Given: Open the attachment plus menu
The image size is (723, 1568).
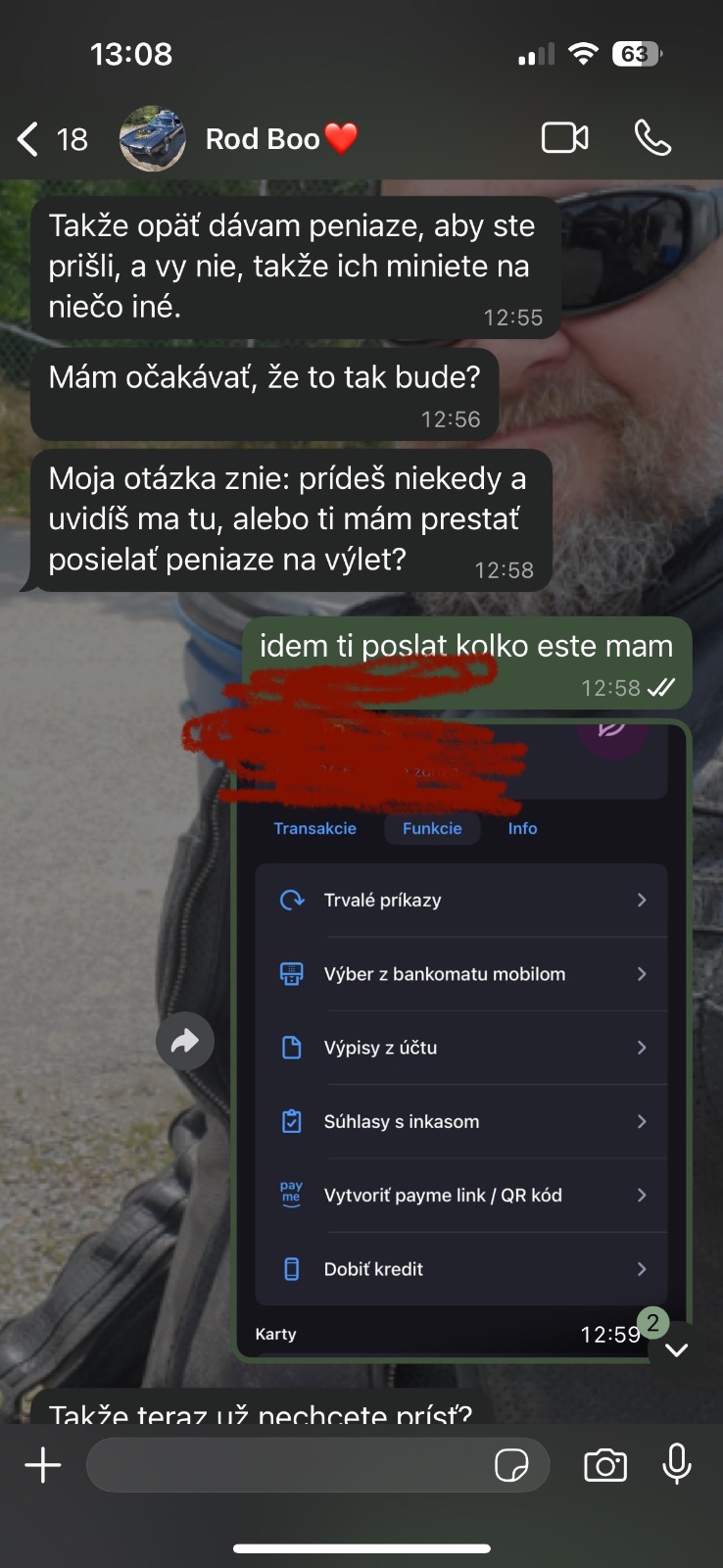Looking at the screenshot, I should (x=43, y=1466).
